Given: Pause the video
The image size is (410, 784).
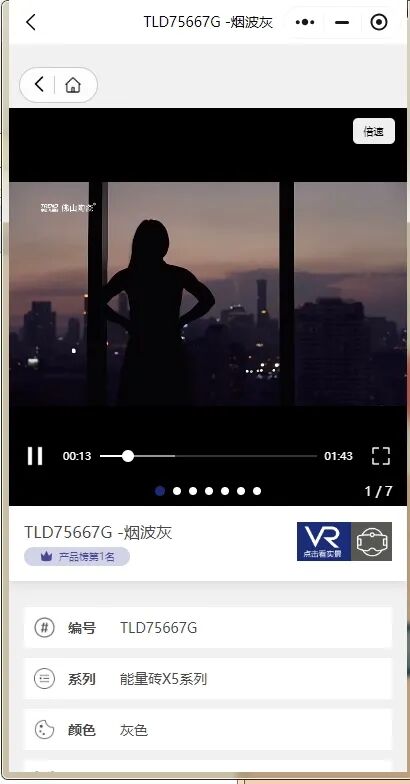Looking at the screenshot, I should click(35, 456).
